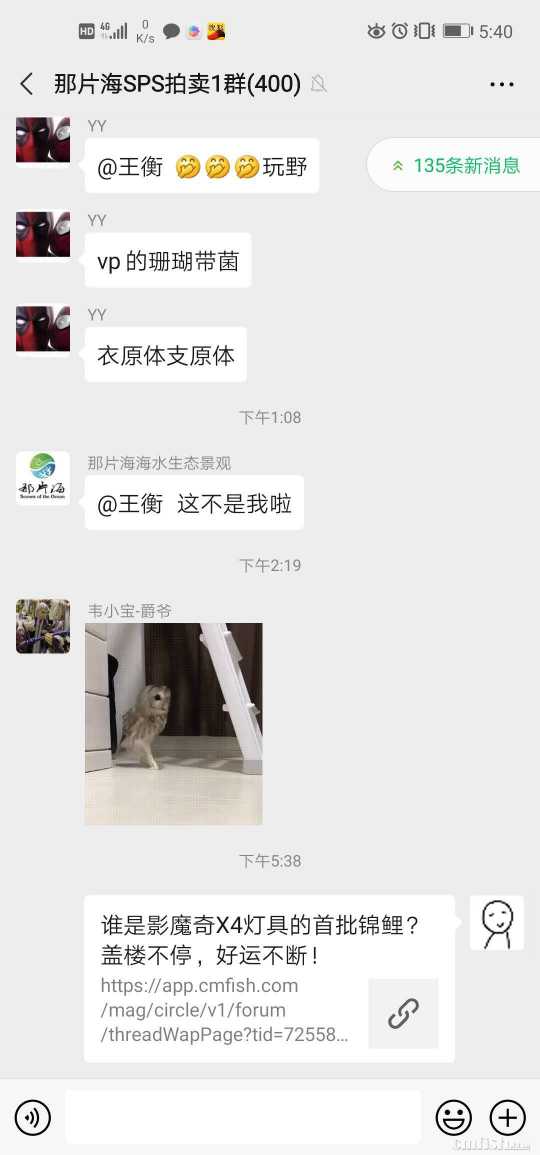The width and height of the screenshot is (540, 1155).
Task: Open the owl image from 韦小宝-爵爷
Action: point(174,724)
